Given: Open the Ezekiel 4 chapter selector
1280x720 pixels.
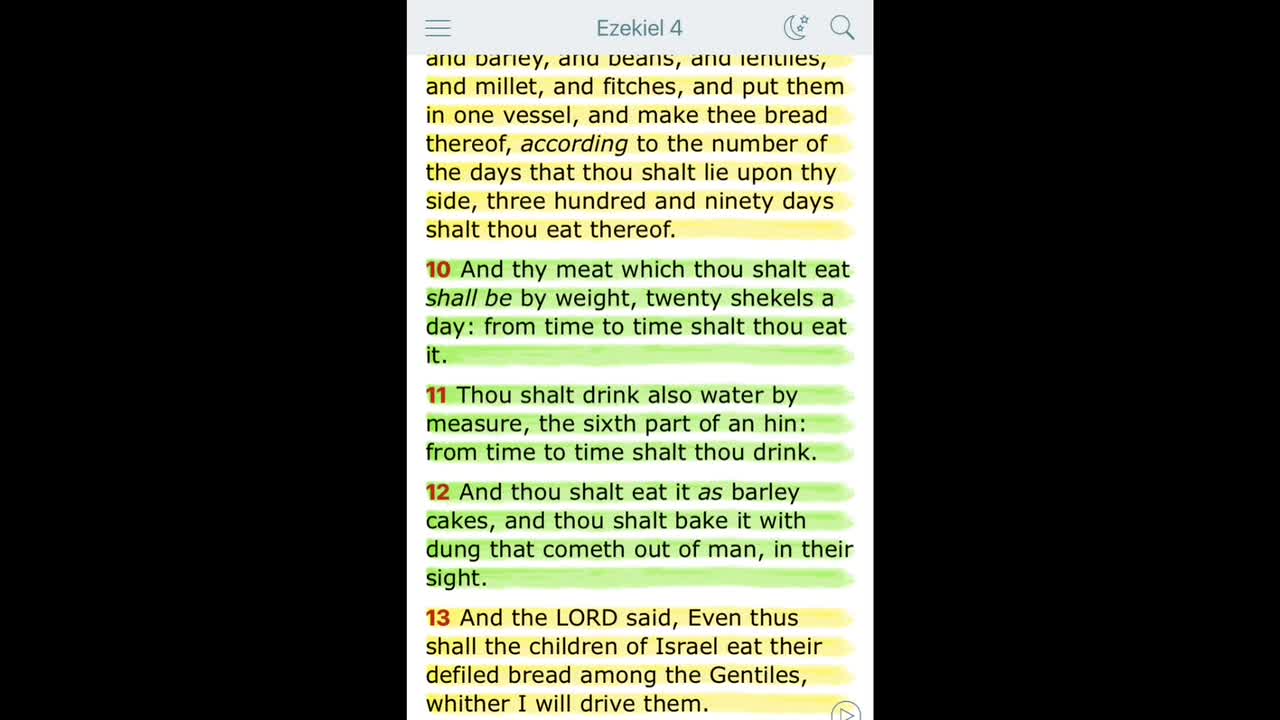Looking at the screenshot, I should [639, 28].
